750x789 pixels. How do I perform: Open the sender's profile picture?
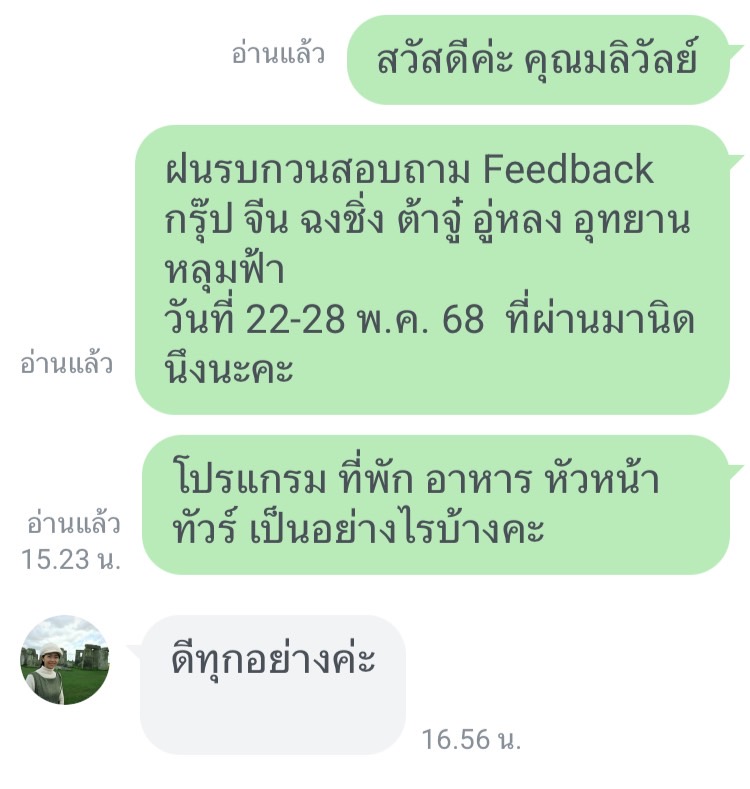pyautogui.click(x=65, y=660)
